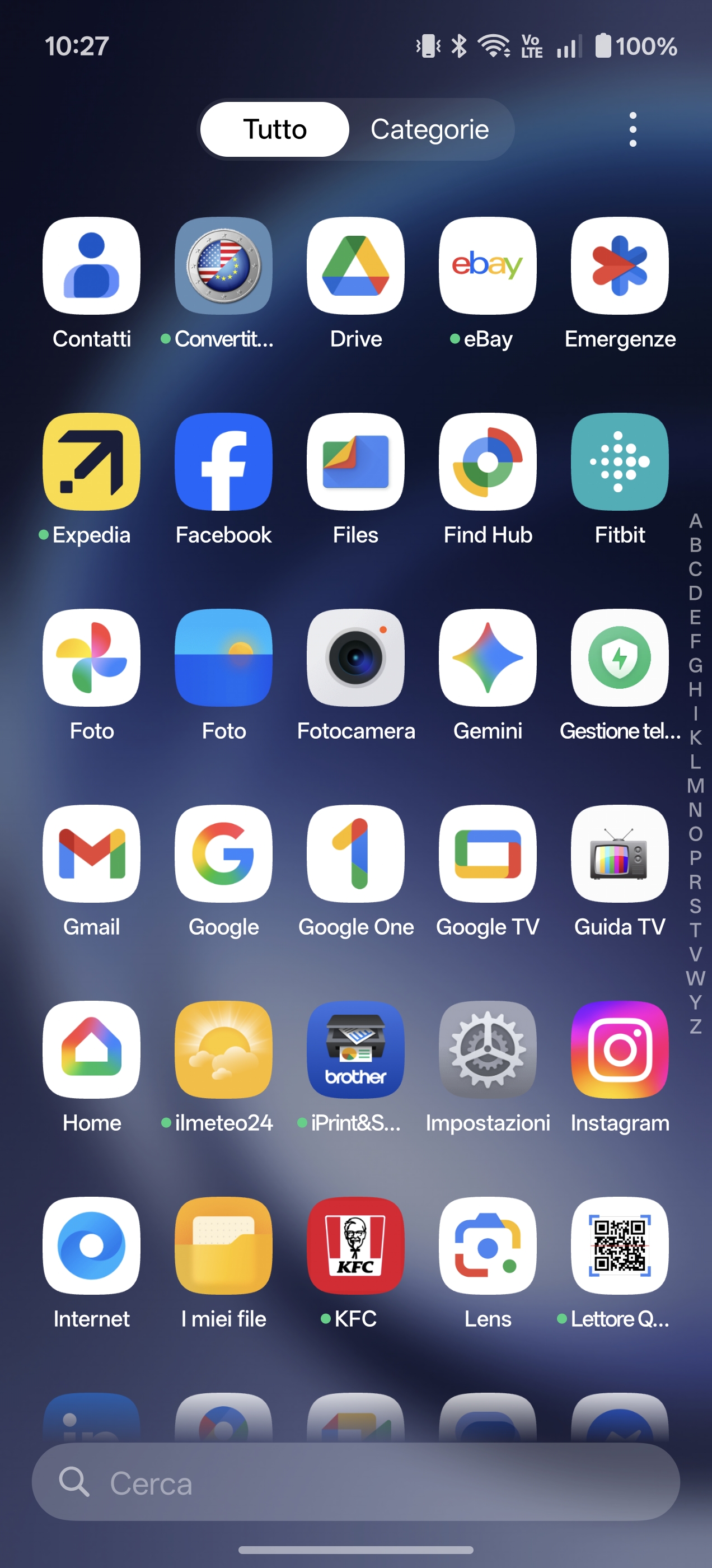Open Find Hub
712x1568 pixels.
[x=488, y=462]
